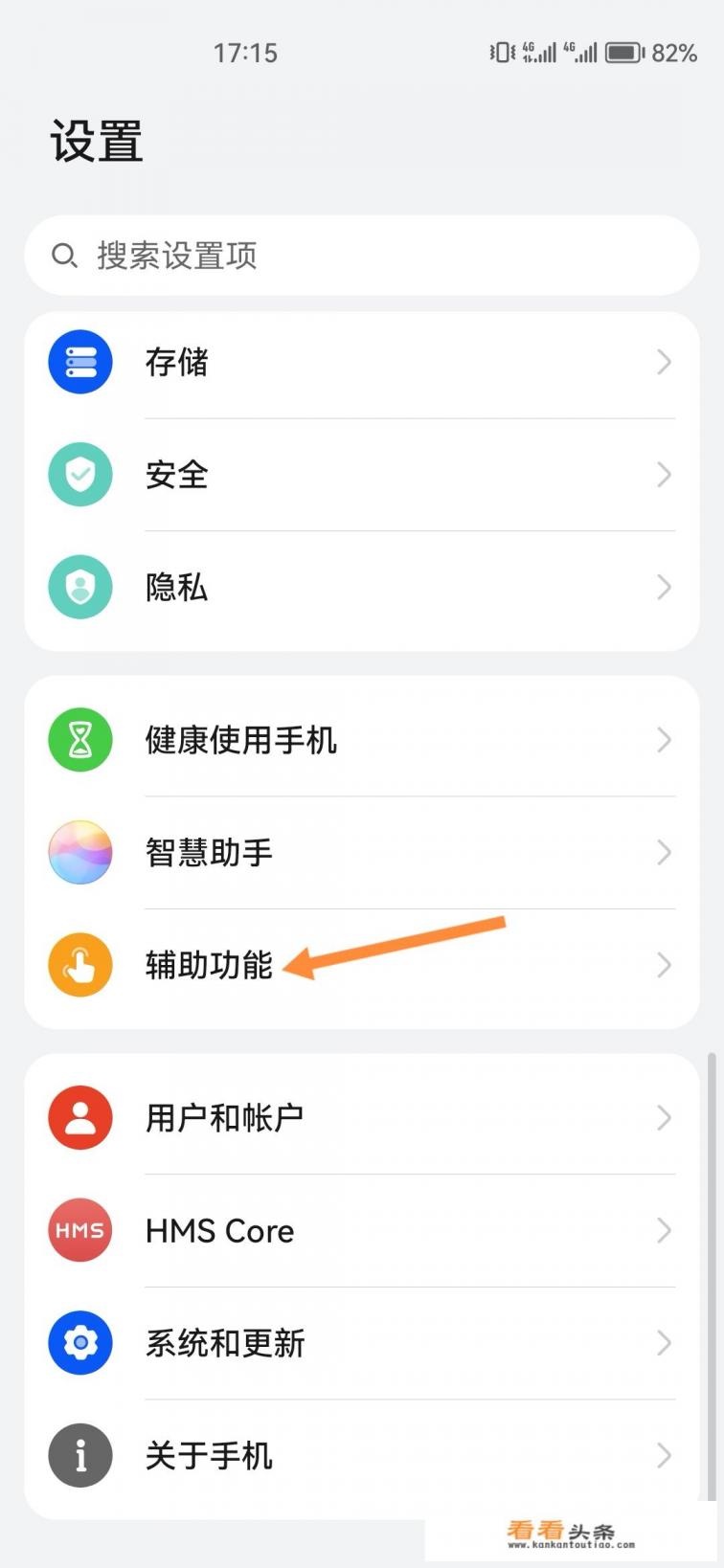Tap the Security (安全) shield icon
The width and height of the screenshot is (724, 1568).
[79, 474]
